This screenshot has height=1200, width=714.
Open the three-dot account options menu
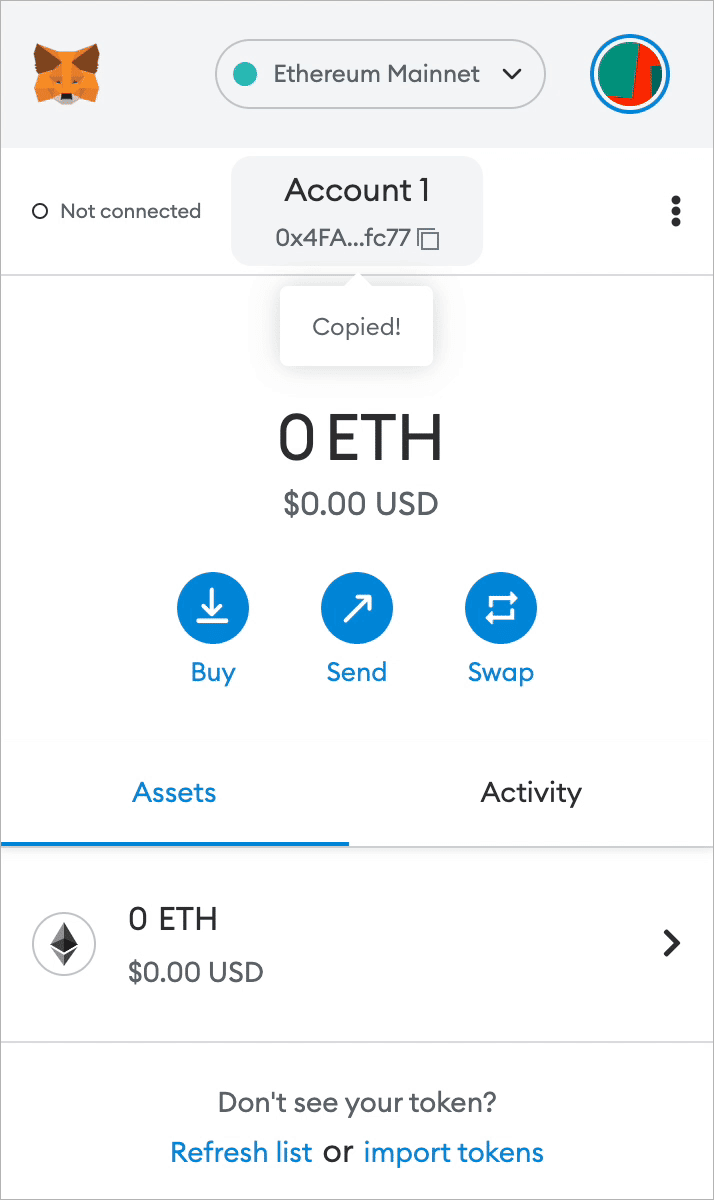(676, 211)
